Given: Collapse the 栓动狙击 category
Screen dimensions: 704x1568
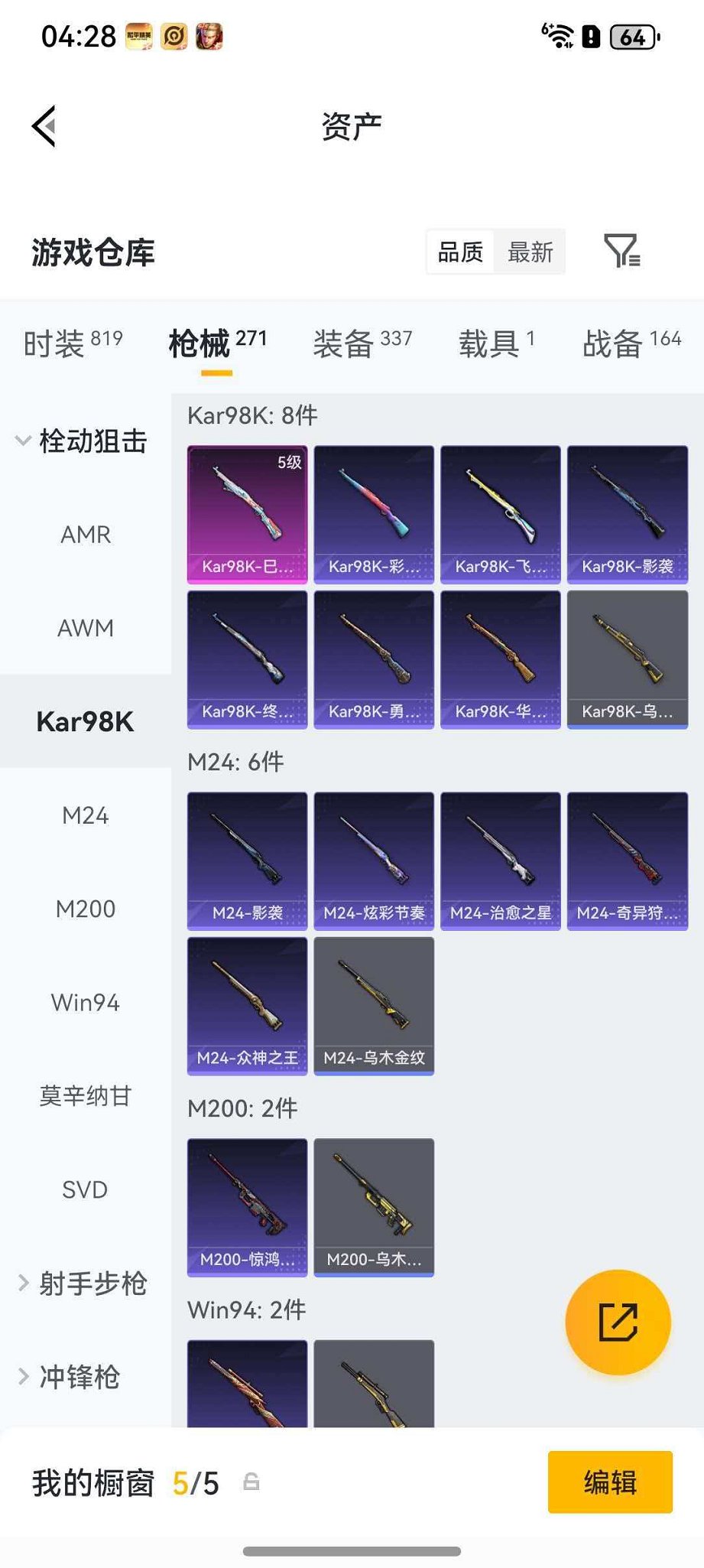Looking at the screenshot, I should coord(84,441).
